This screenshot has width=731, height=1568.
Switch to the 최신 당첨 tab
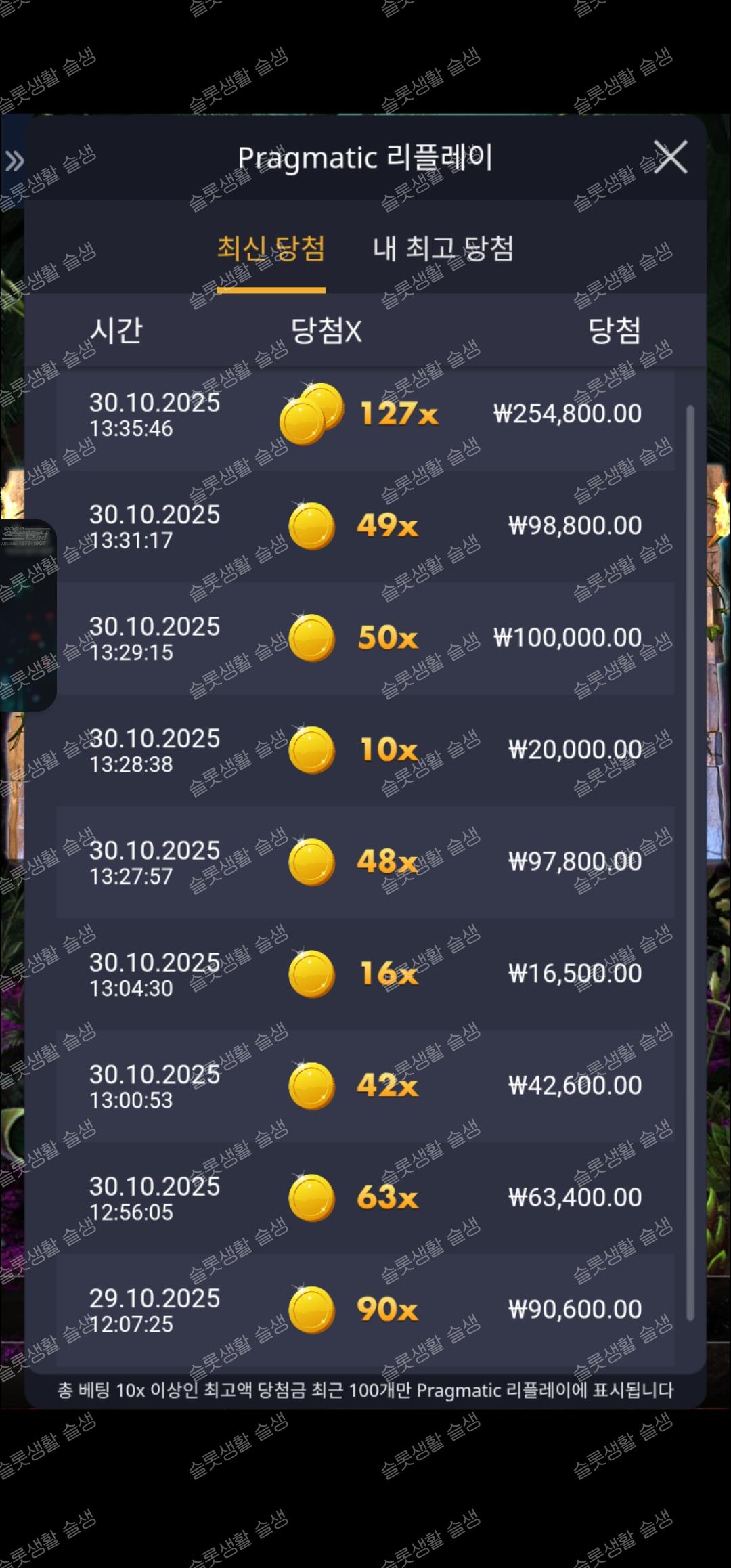(x=271, y=249)
